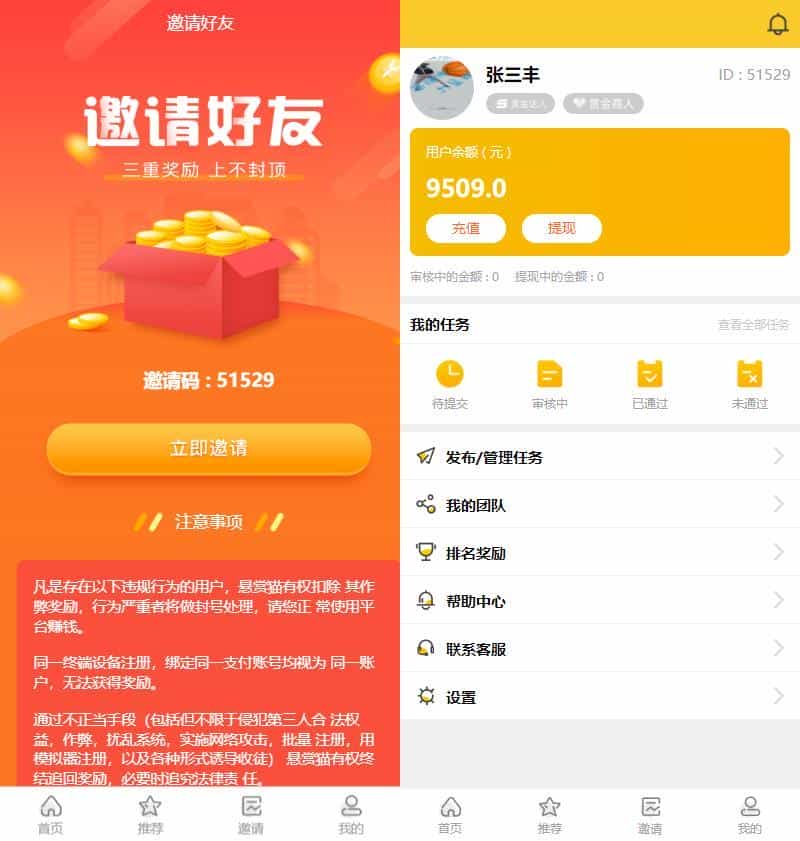Click the 充值 recharge button

(468, 228)
